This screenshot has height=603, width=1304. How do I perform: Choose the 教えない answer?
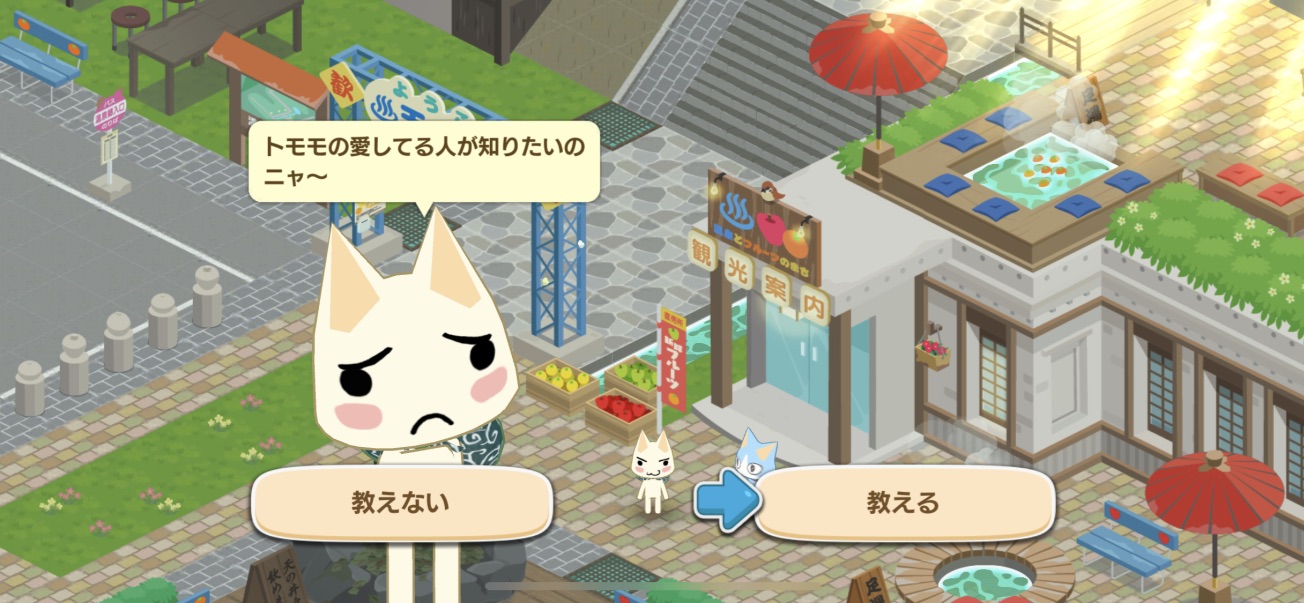[x=401, y=502]
